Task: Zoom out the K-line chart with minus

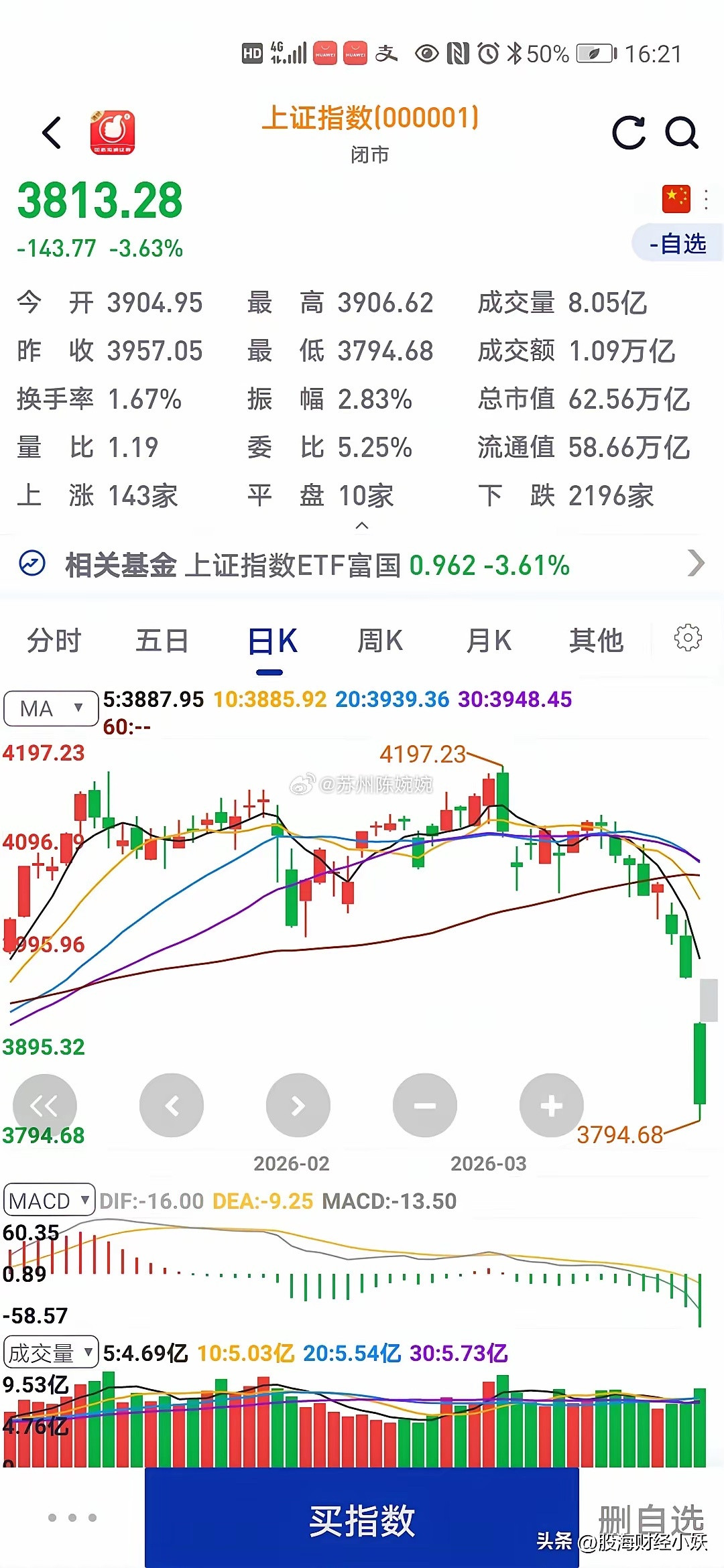Action: [x=424, y=1106]
